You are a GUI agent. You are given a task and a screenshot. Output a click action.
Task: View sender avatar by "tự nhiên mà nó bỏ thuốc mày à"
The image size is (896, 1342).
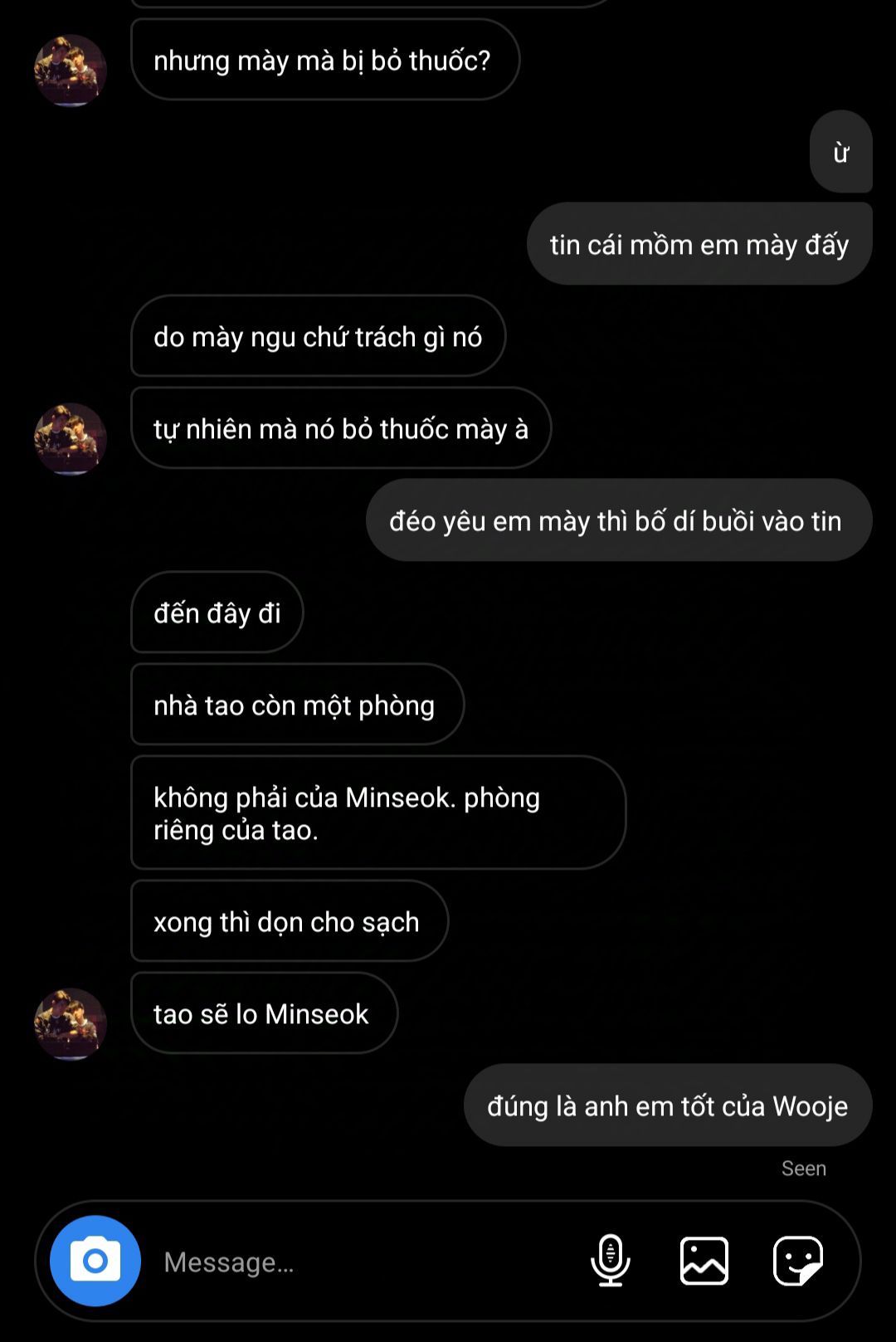pos(71,439)
